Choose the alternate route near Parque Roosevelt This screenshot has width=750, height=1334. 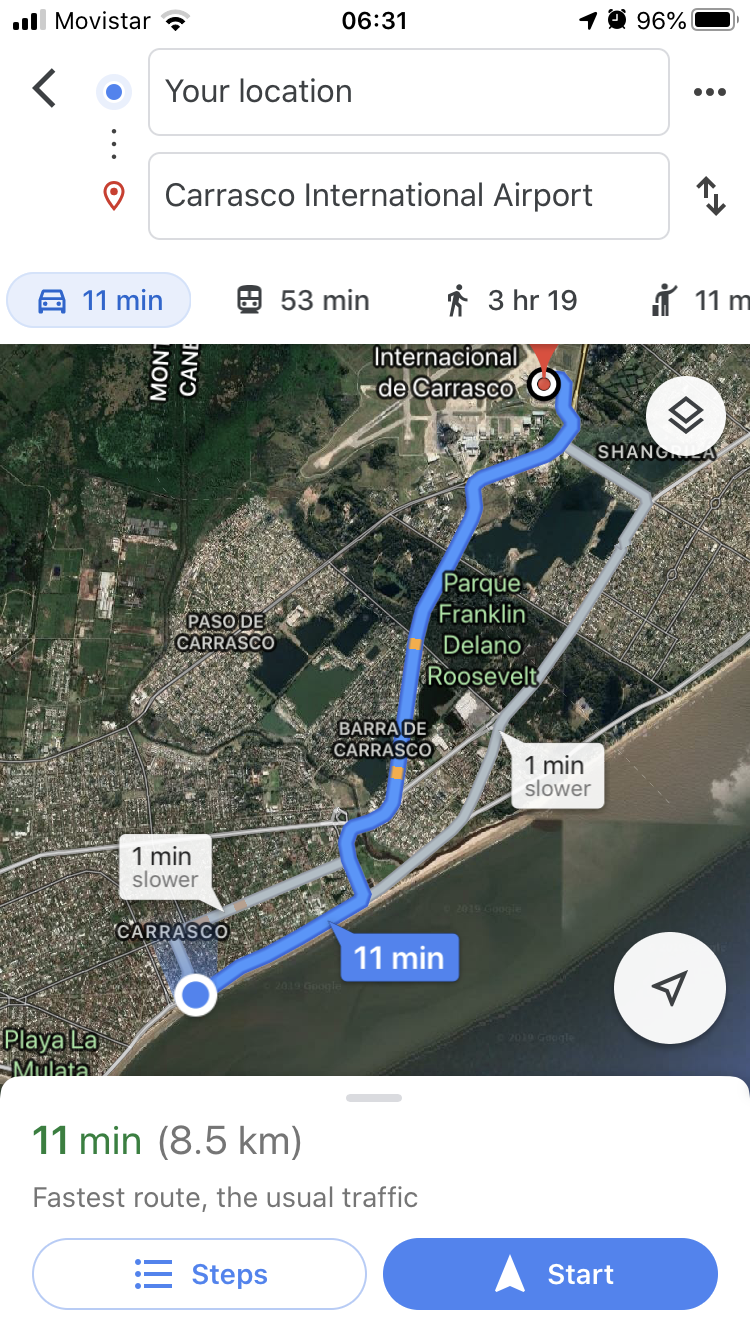click(x=558, y=777)
